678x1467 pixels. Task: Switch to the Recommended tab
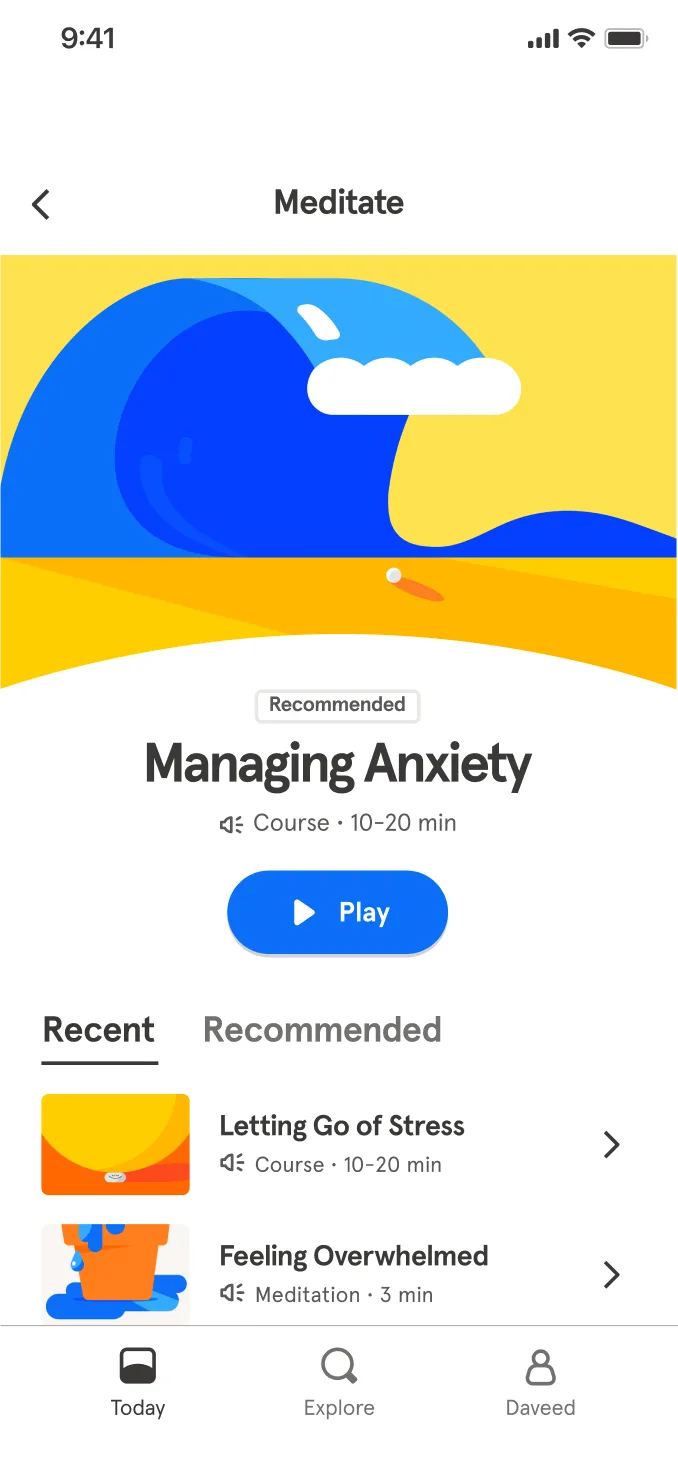[x=322, y=1030]
